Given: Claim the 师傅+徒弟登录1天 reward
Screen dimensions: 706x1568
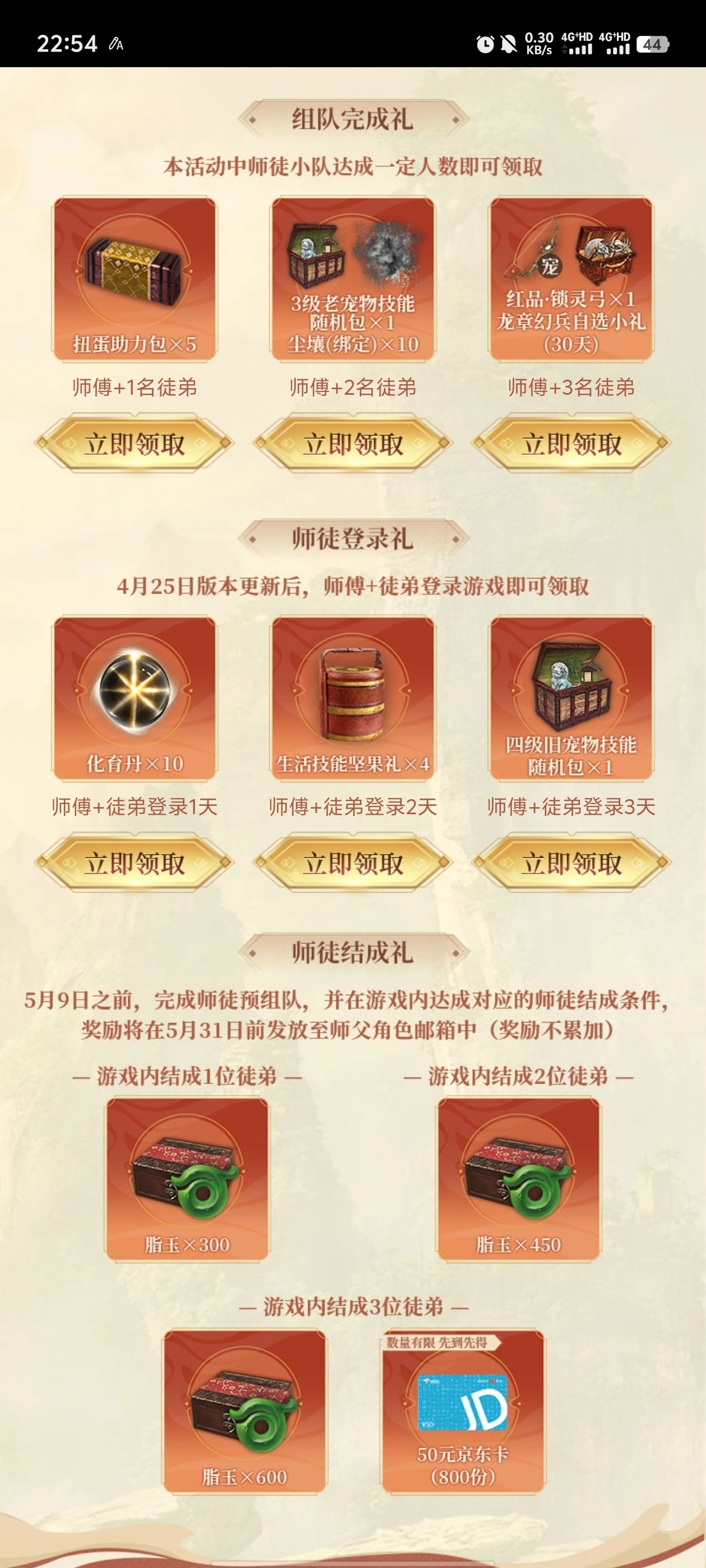Looking at the screenshot, I should (134, 863).
